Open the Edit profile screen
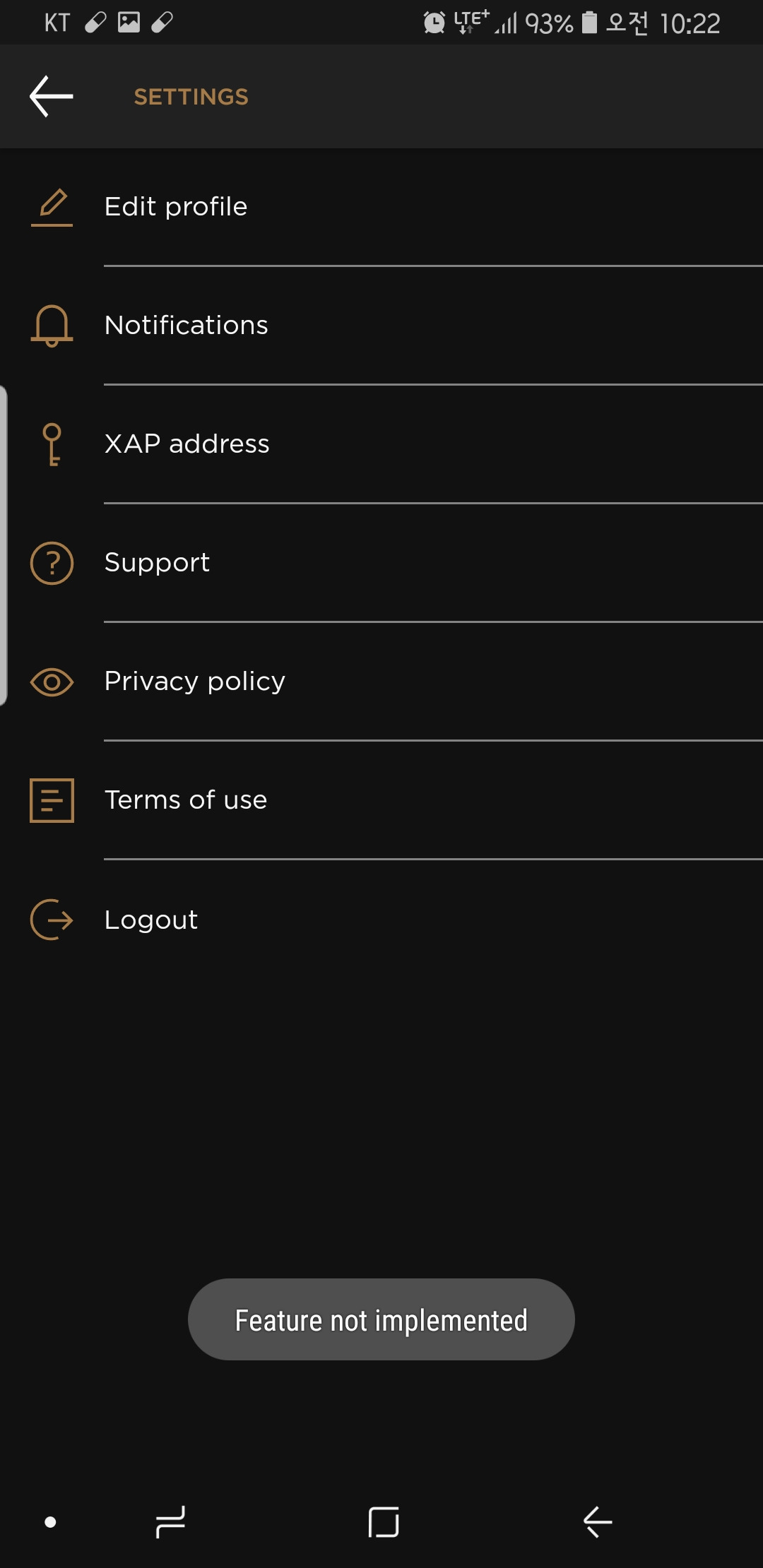The height and width of the screenshot is (1568, 763). tap(175, 207)
